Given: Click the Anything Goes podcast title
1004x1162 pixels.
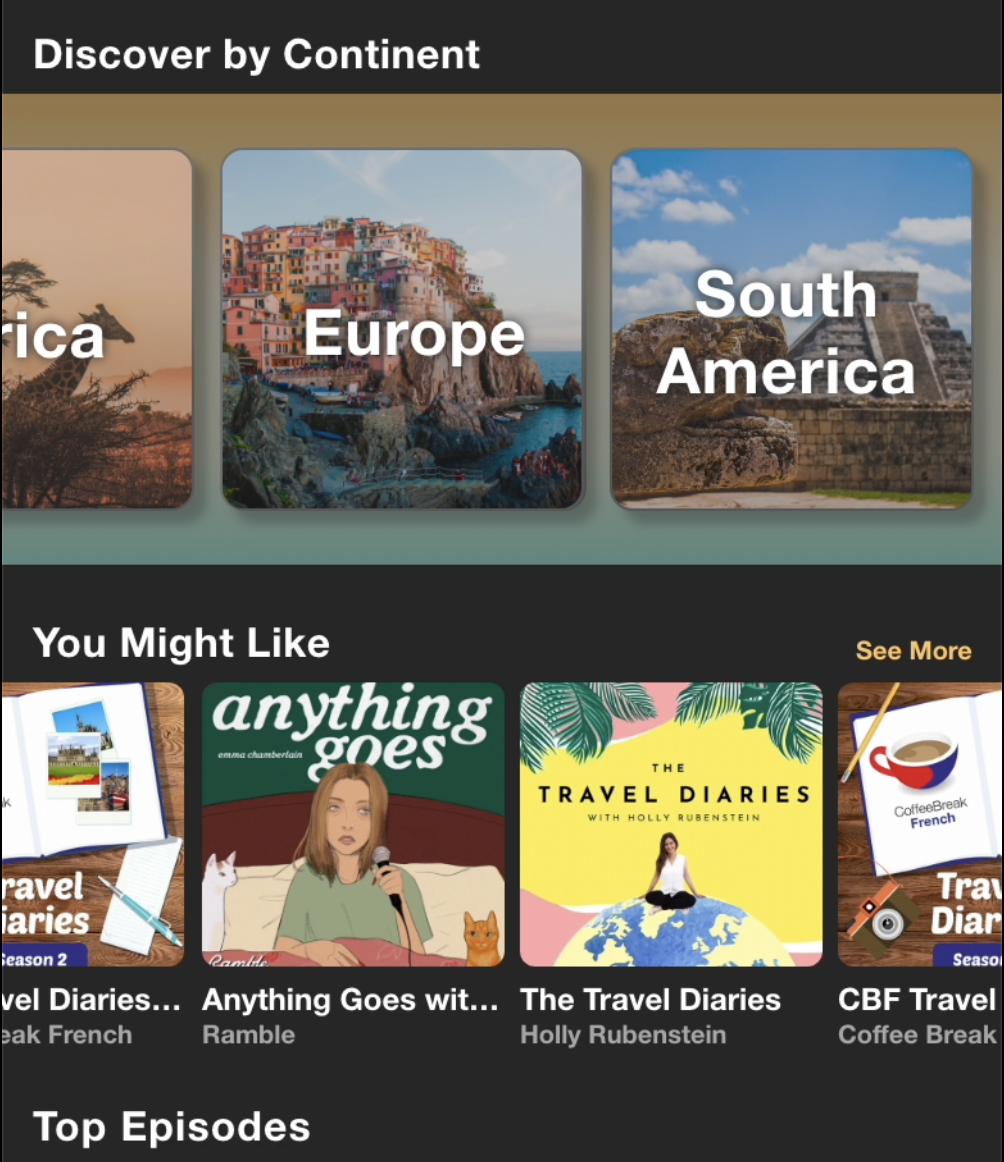Looking at the screenshot, I should [350, 1000].
